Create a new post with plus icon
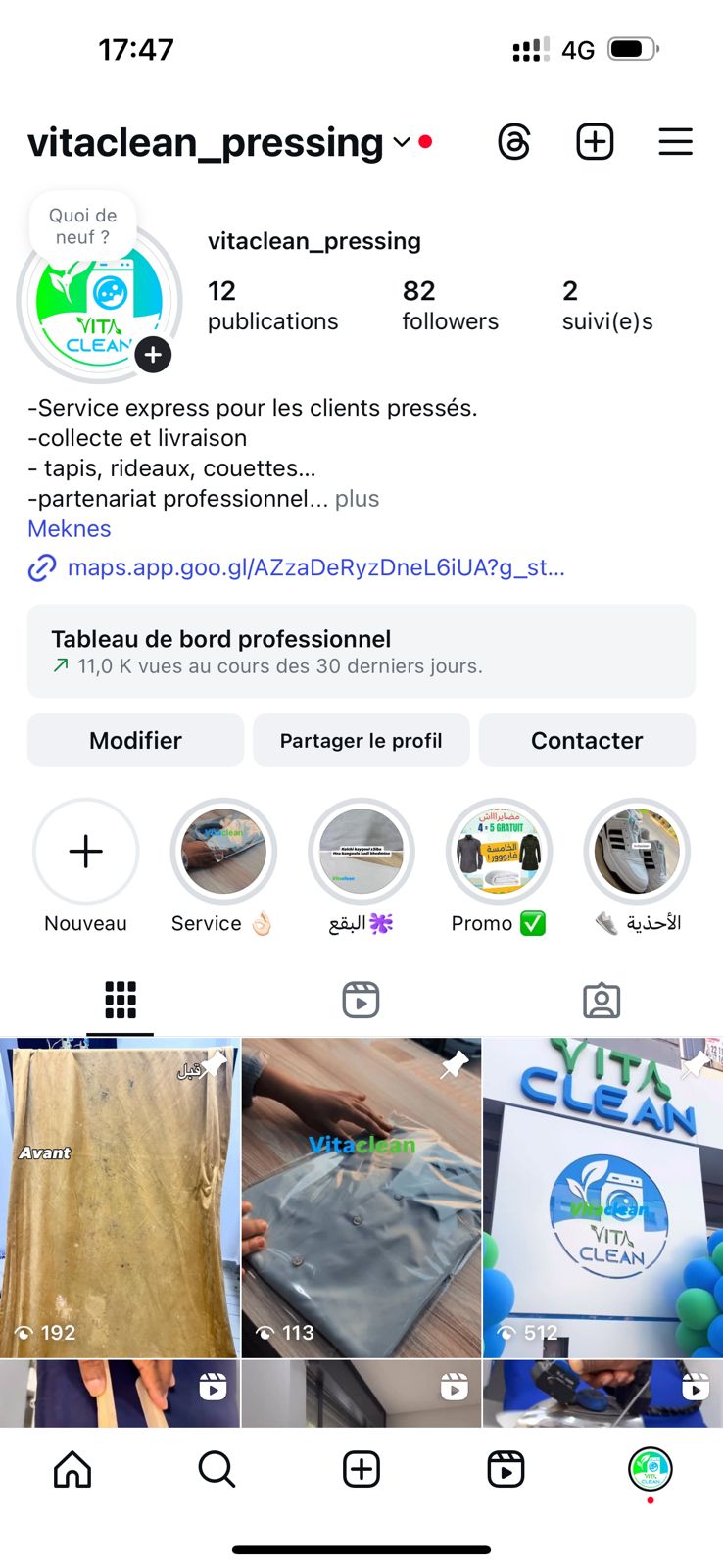This screenshot has height=1568, width=723. (x=595, y=142)
